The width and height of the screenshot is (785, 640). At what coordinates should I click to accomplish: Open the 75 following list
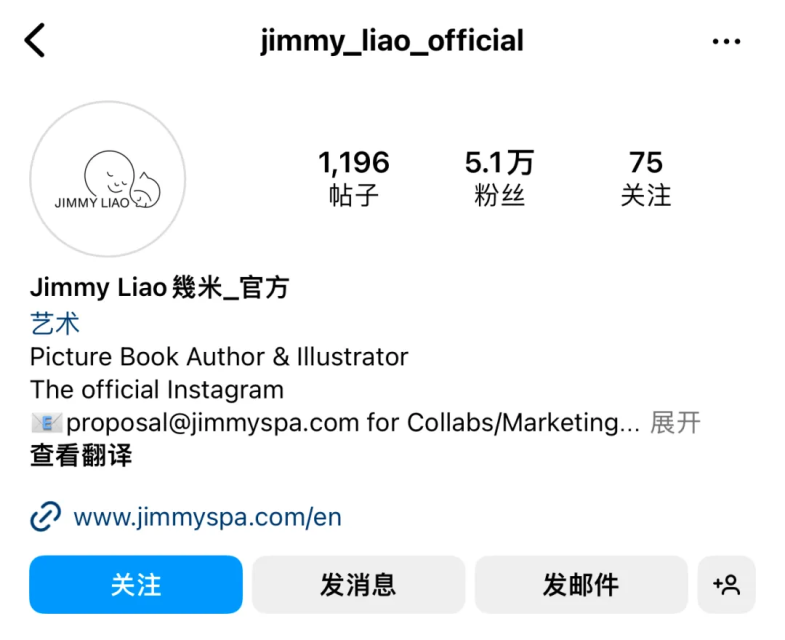point(646,177)
